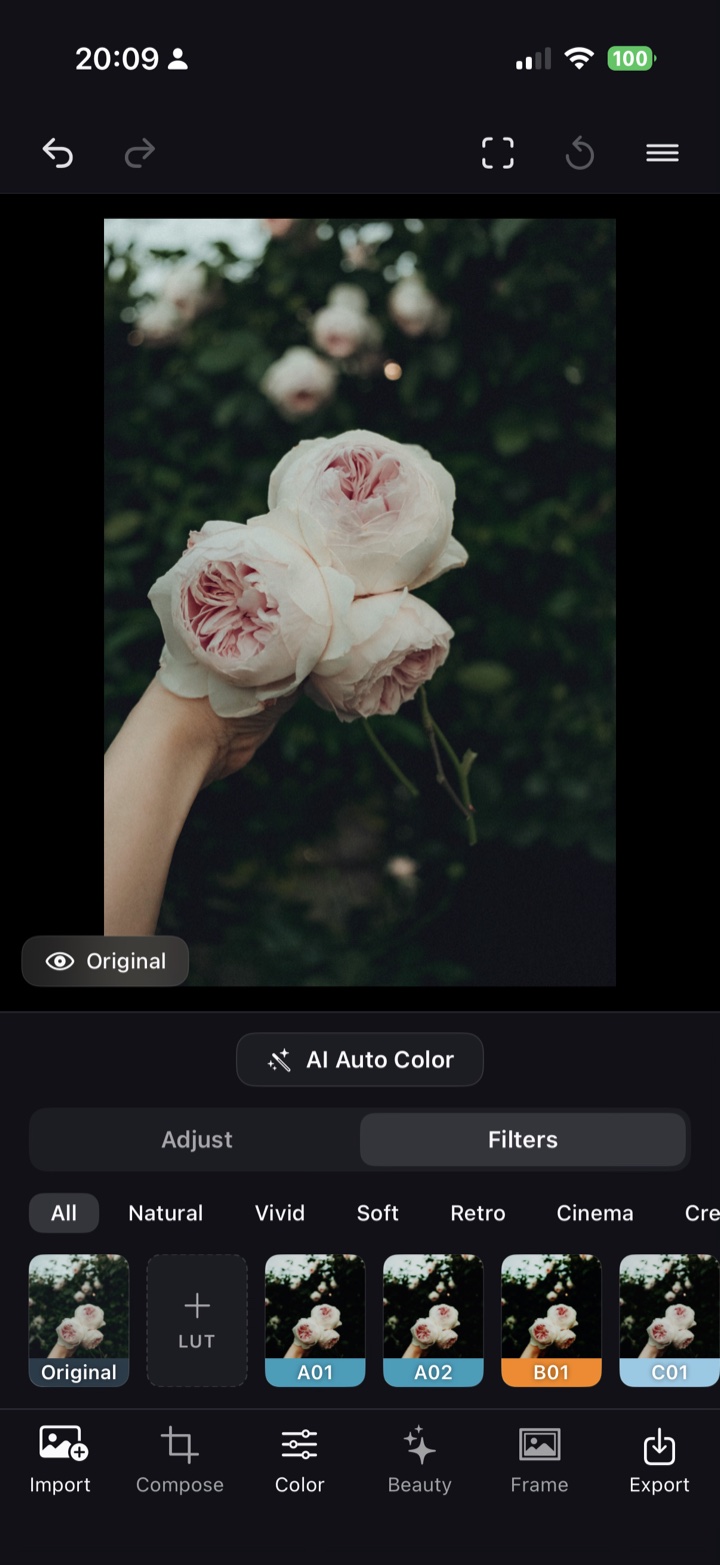Tap the reset rotate icon

[580, 153]
